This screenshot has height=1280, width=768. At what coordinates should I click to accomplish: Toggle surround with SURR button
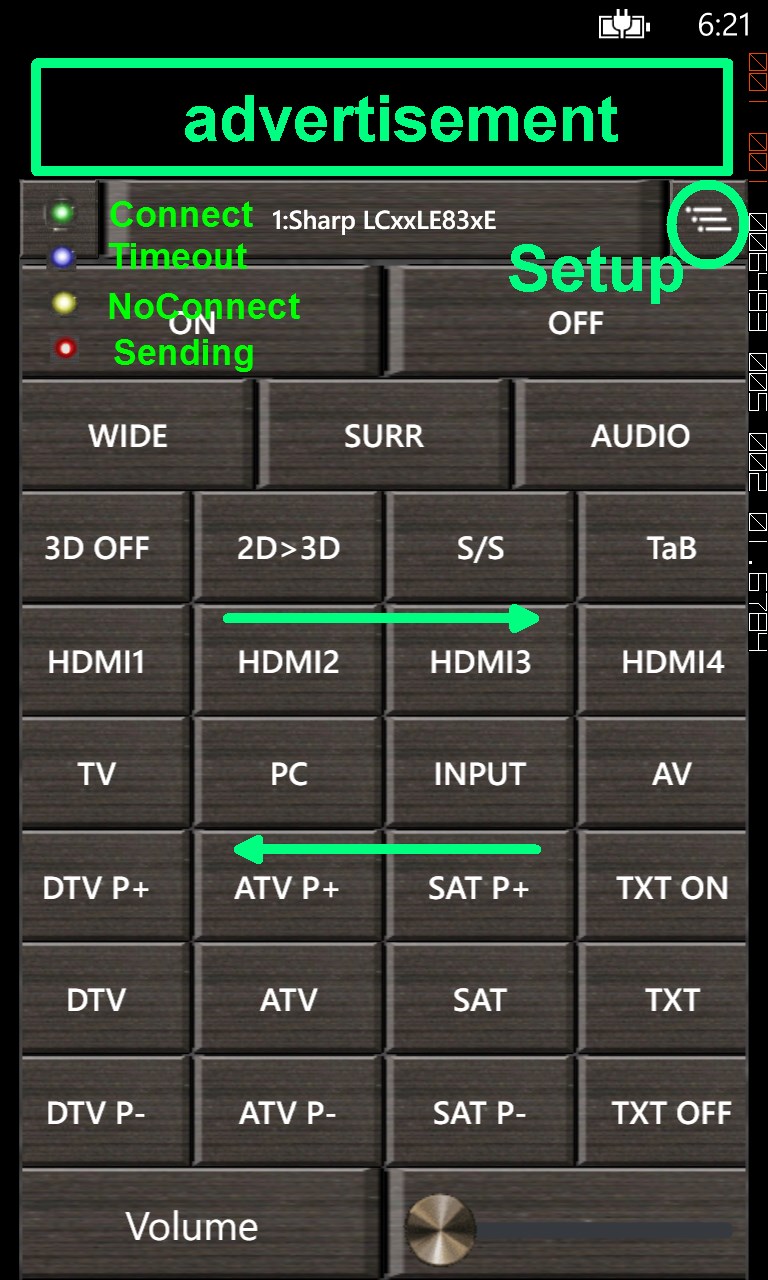point(384,436)
